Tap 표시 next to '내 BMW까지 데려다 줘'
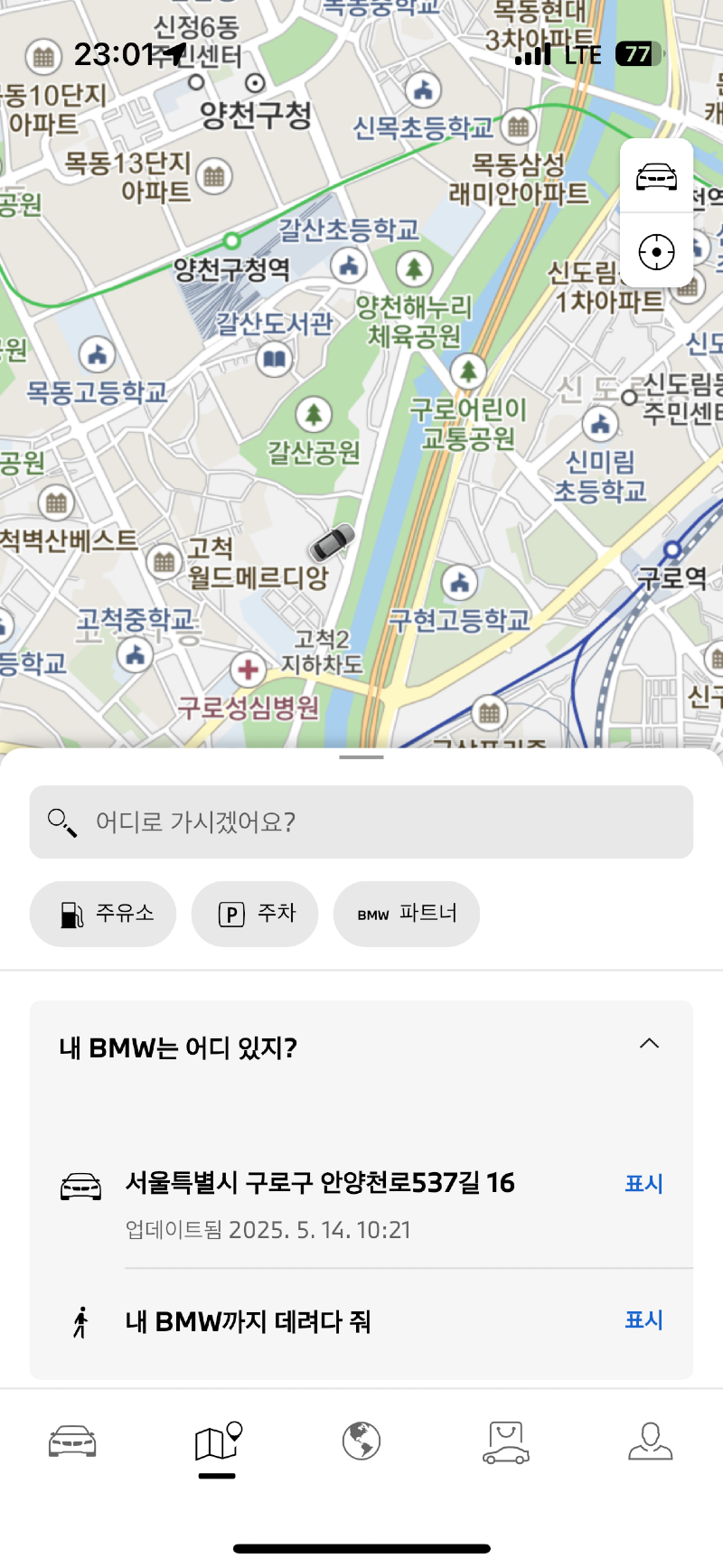Screen dimensions: 723x1568 (643, 1319)
